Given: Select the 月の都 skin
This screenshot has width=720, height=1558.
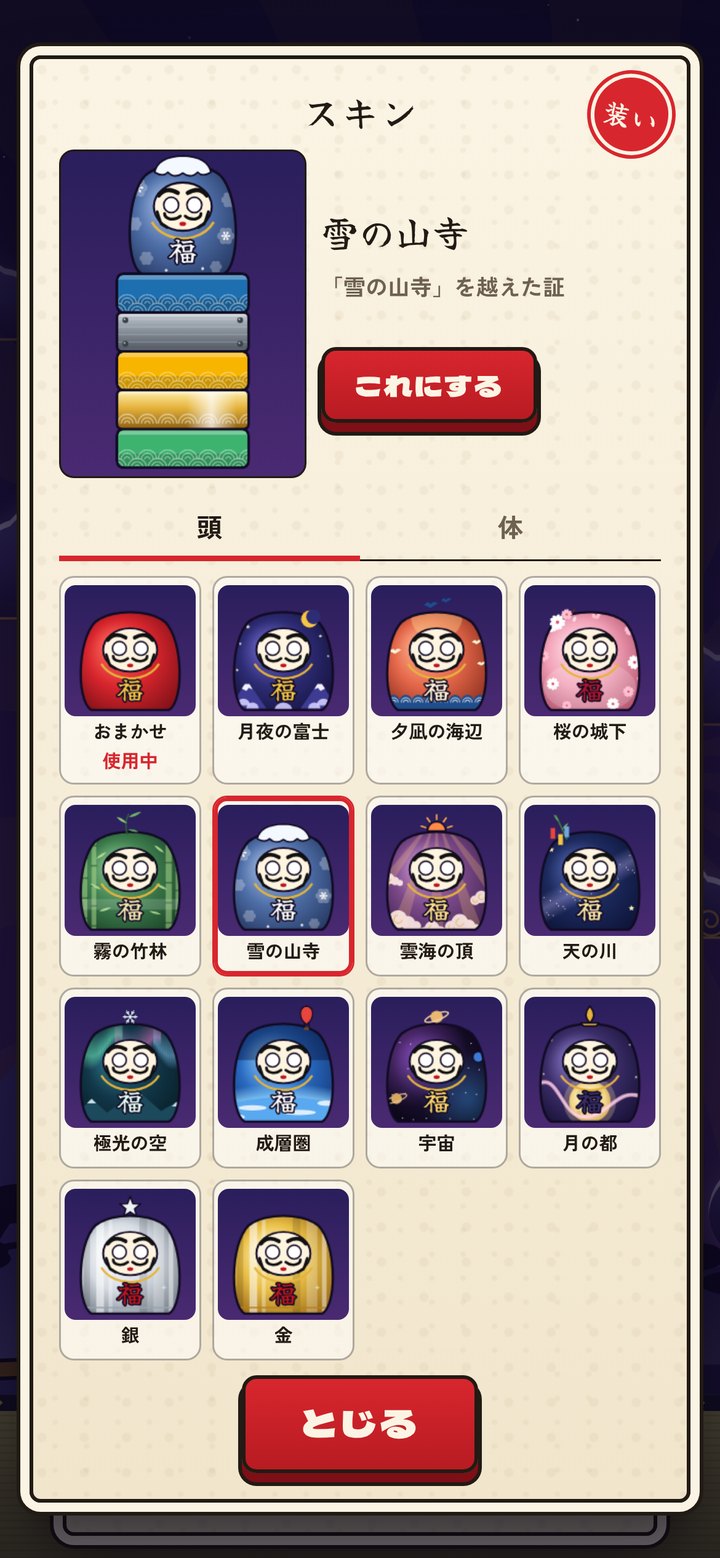Looking at the screenshot, I should pos(590,1078).
